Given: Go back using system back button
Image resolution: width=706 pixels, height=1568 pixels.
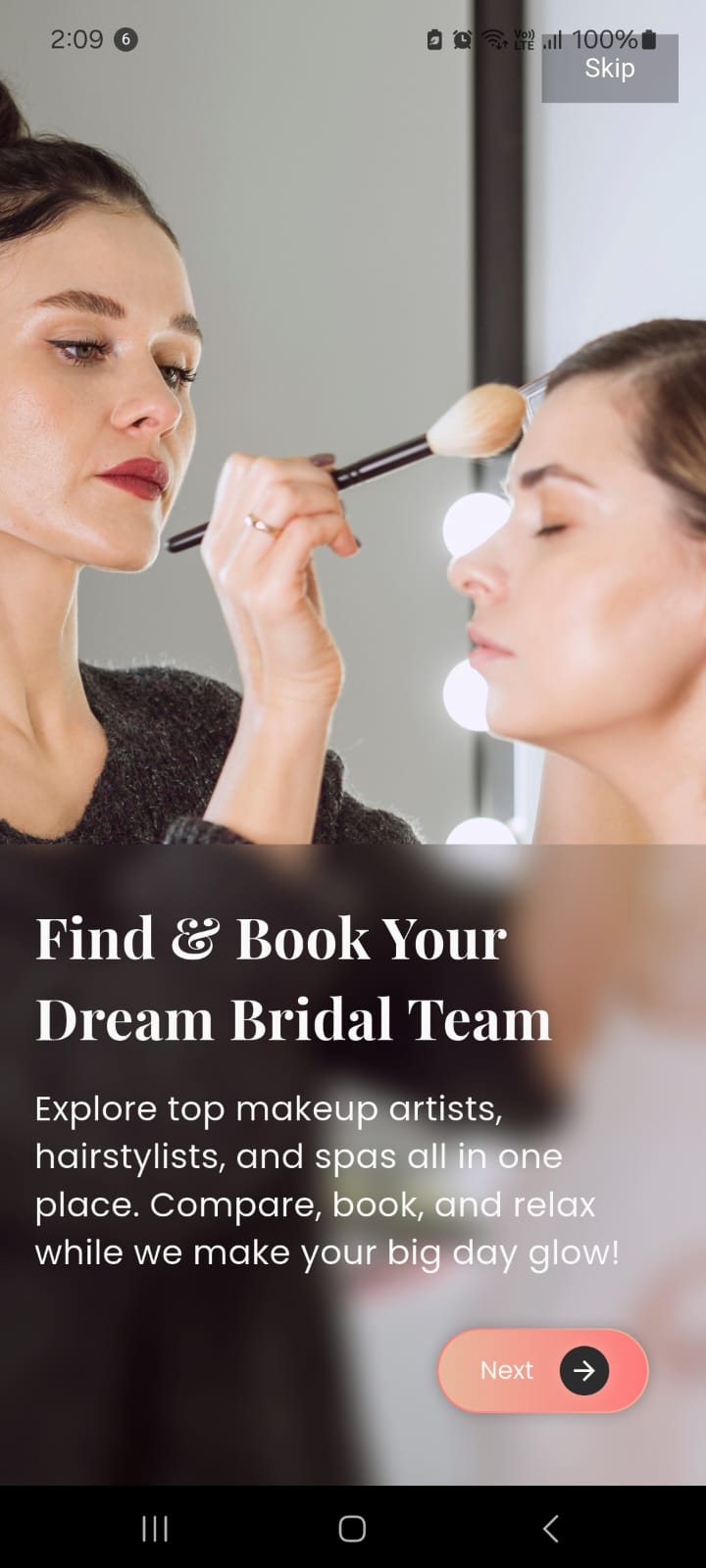Looking at the screenshot, I should click(x=550, y=1528).
